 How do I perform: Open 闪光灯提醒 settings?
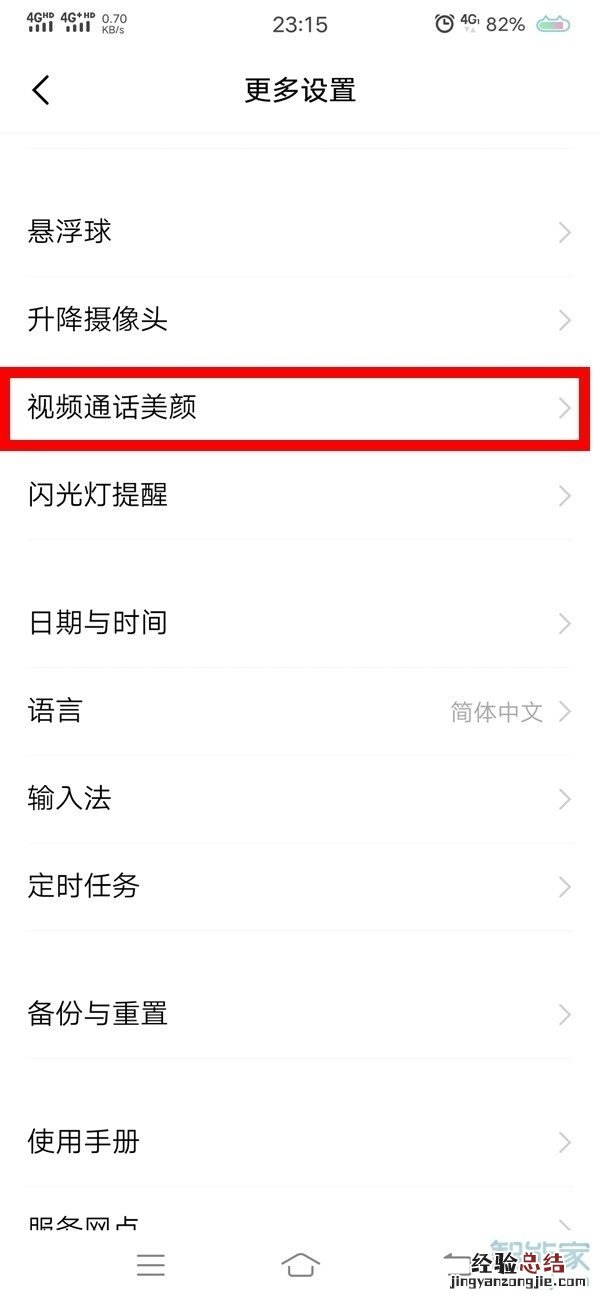(x=300, y=495)
